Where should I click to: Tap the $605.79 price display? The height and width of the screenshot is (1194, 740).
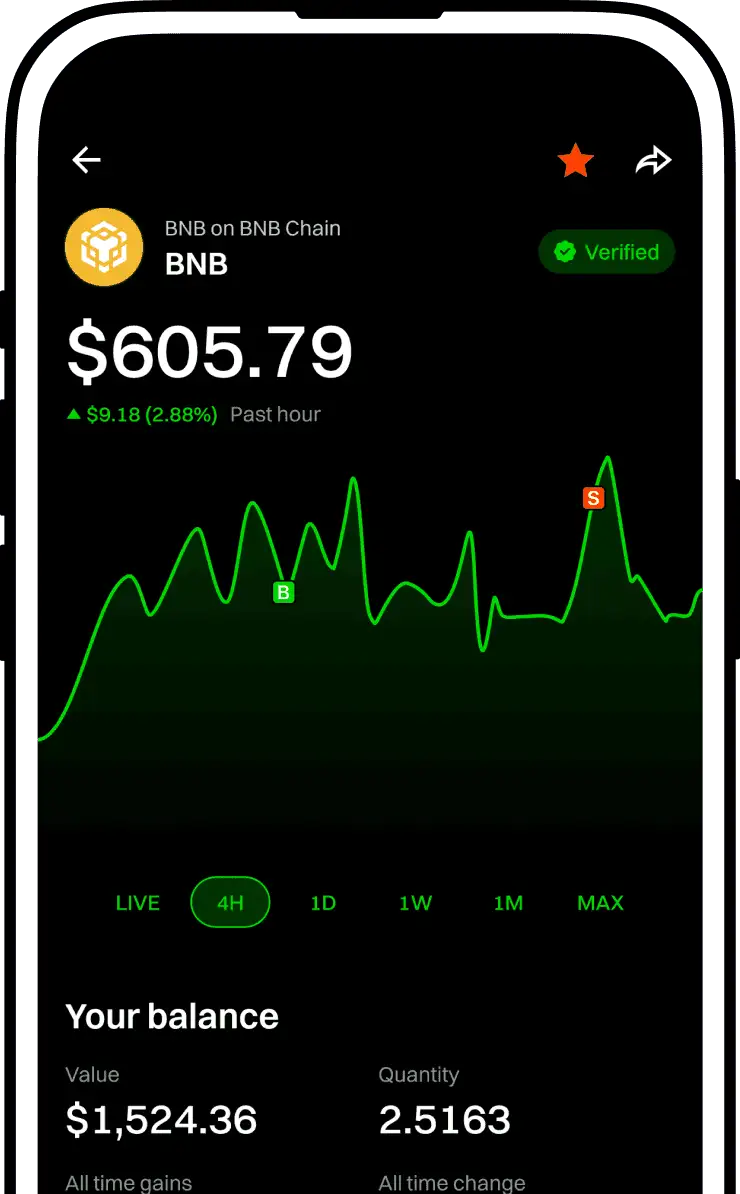coord(210,352)
